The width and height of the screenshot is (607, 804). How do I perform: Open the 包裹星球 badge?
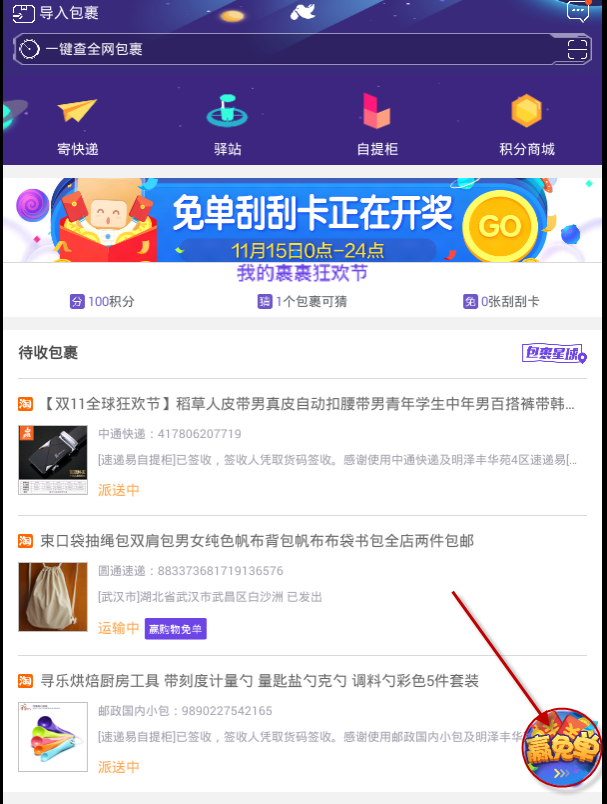click(x=554, y=353)
